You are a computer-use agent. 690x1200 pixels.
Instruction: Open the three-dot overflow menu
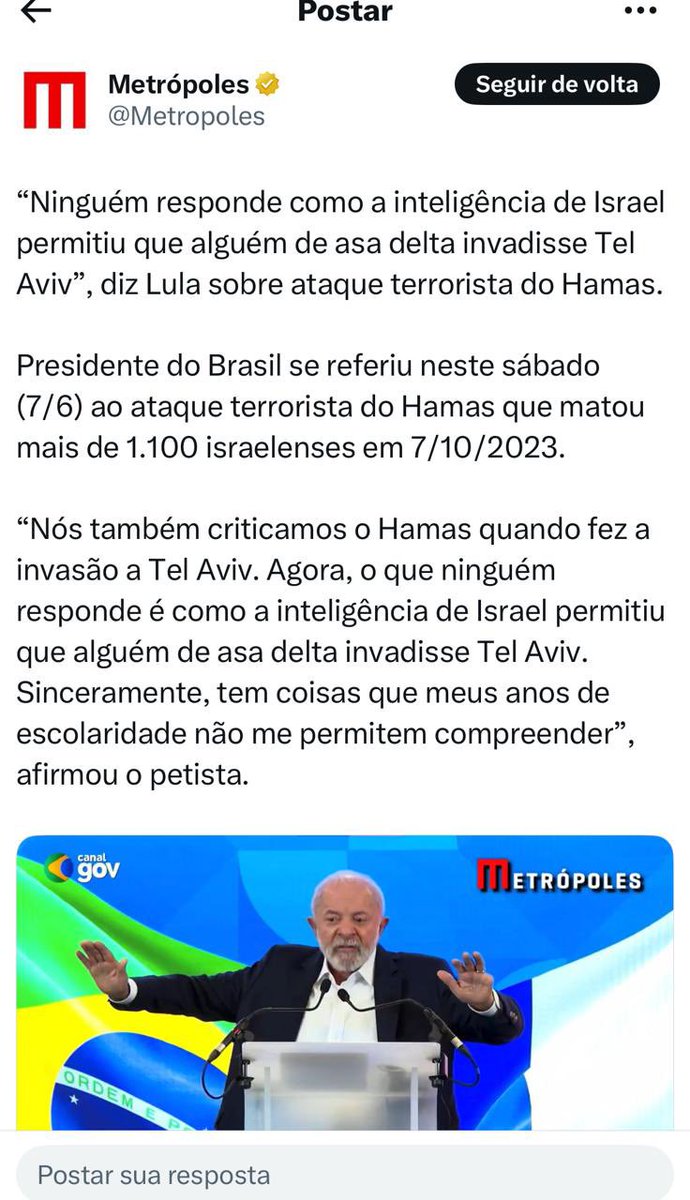[639, 11]
